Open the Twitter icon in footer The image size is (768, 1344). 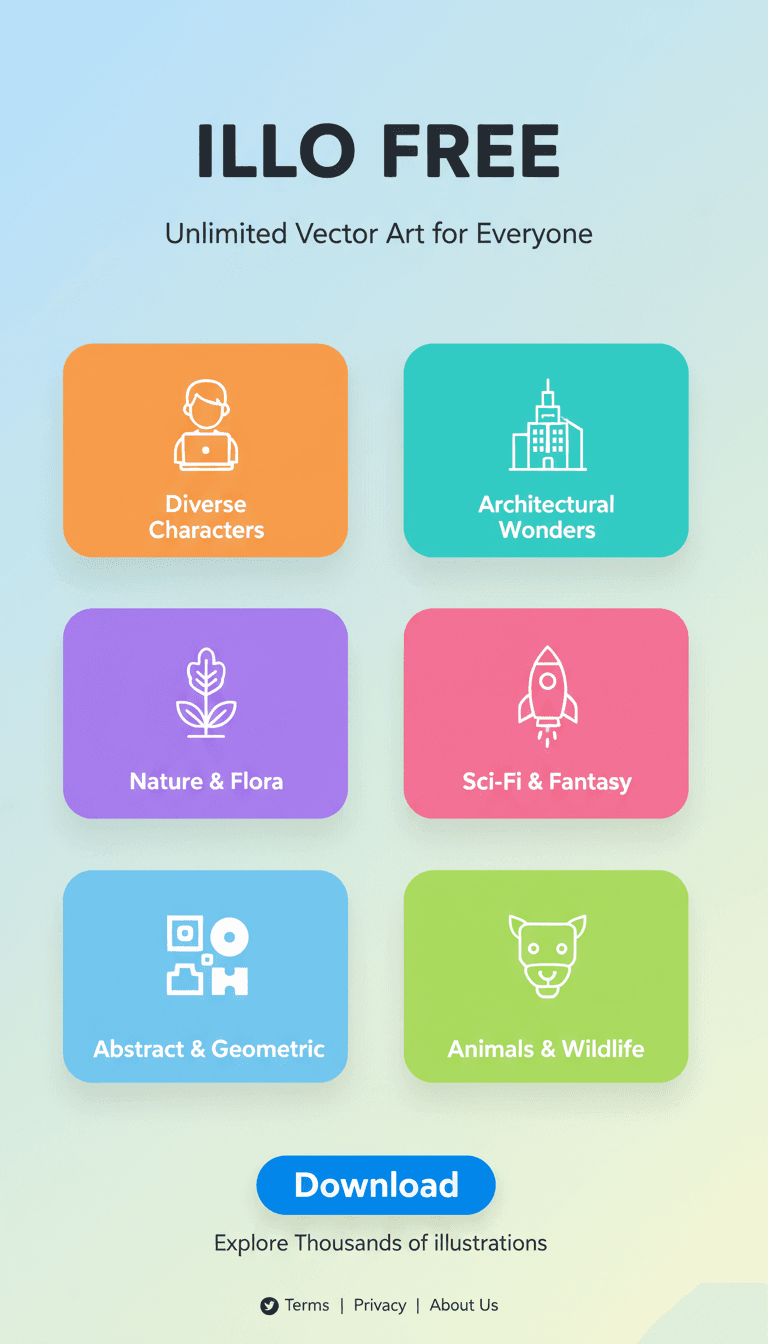point(269,1306)
